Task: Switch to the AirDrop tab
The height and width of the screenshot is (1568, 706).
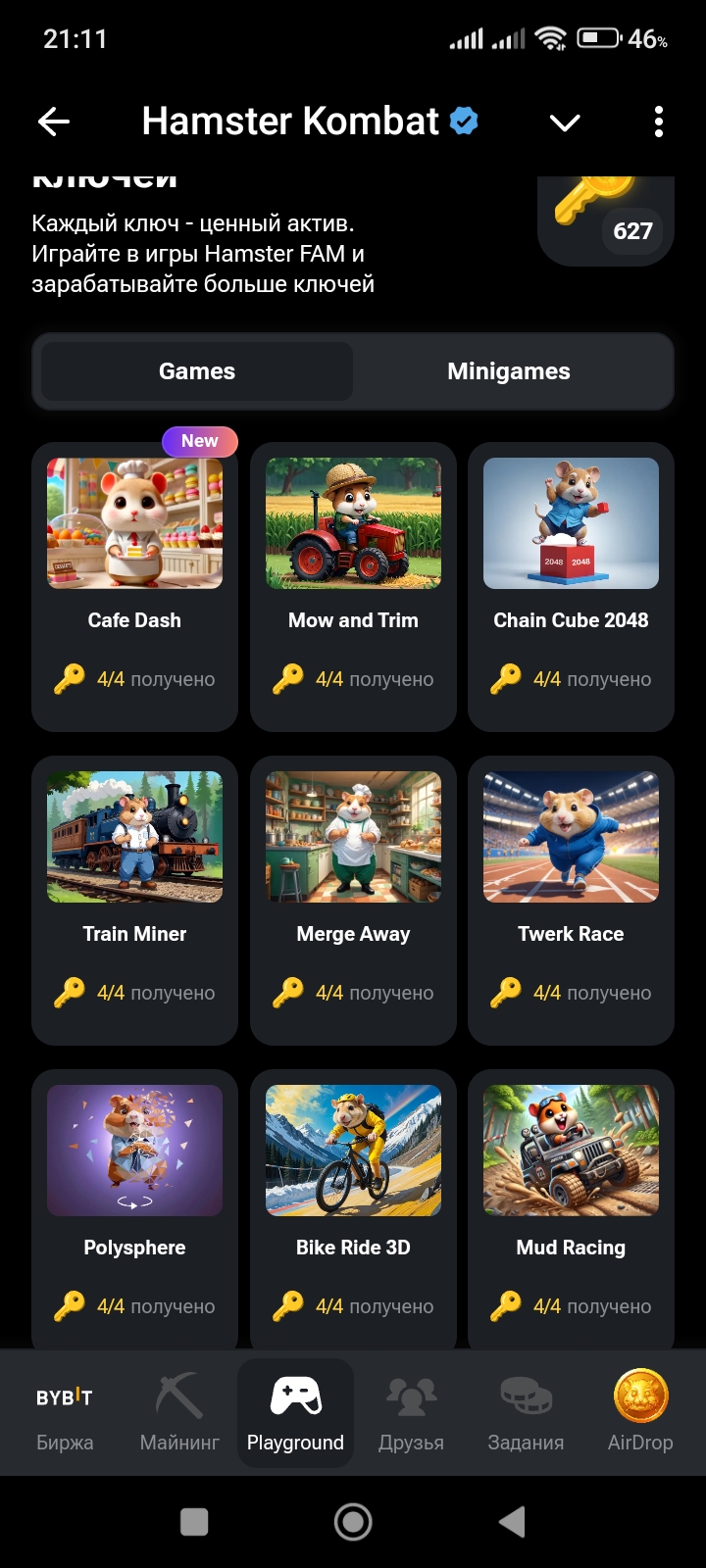Action: pyautogui.click(x=640, y=1413)
